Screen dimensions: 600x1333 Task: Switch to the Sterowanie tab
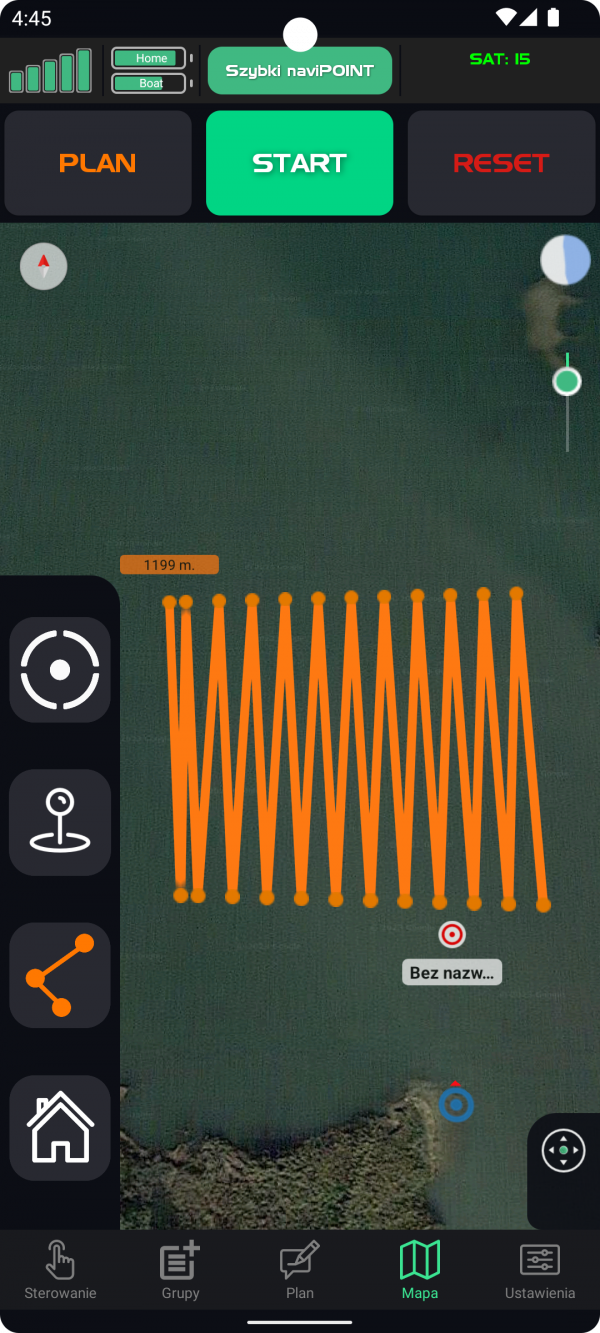pos(60,1270)
